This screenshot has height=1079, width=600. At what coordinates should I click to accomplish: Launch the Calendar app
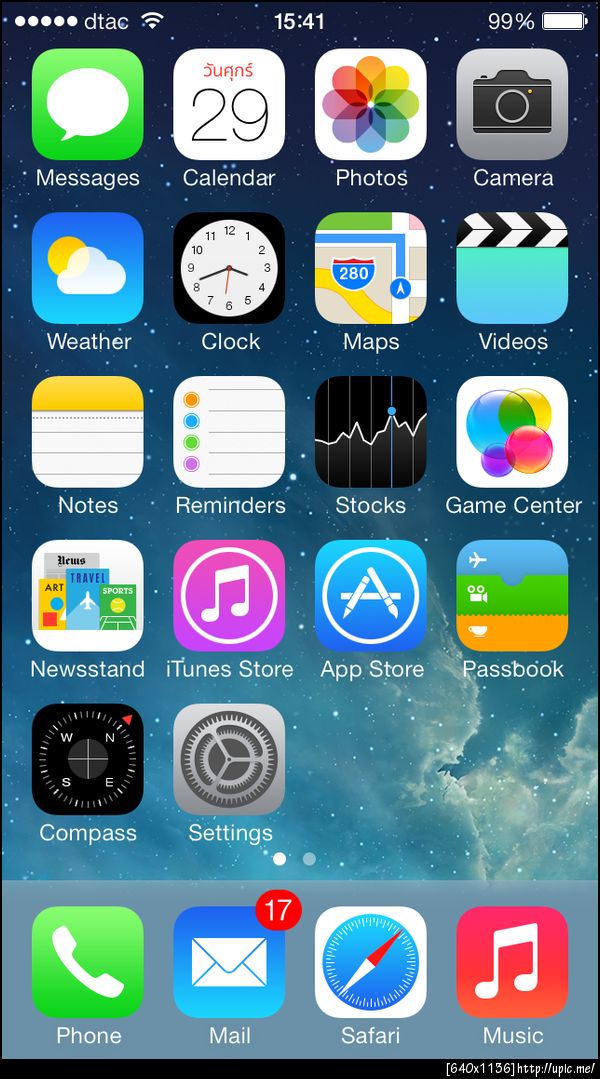coord(229,104)
